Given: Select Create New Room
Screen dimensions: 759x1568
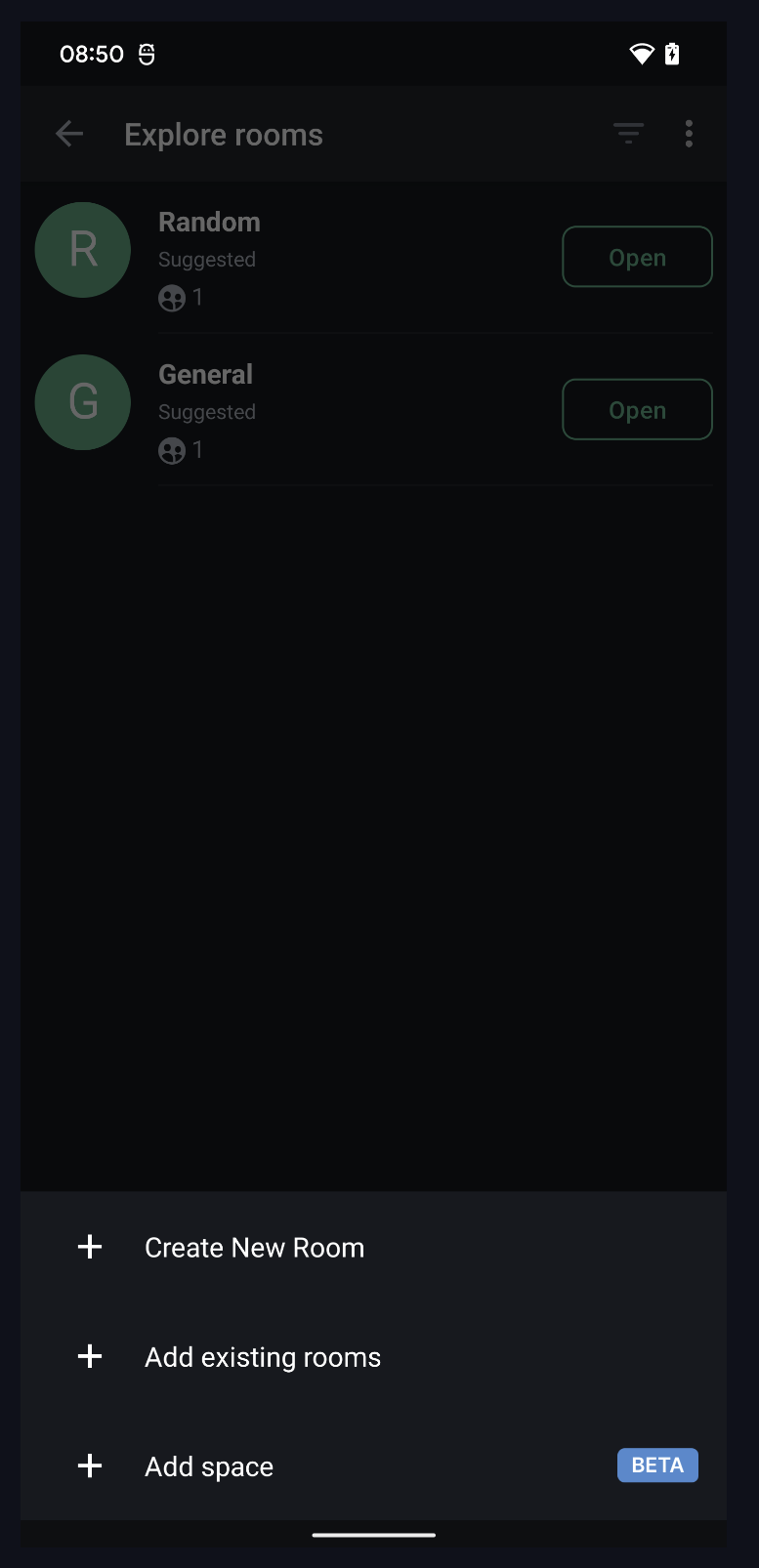Looking at the screenshot, I should coord(373,1247).
